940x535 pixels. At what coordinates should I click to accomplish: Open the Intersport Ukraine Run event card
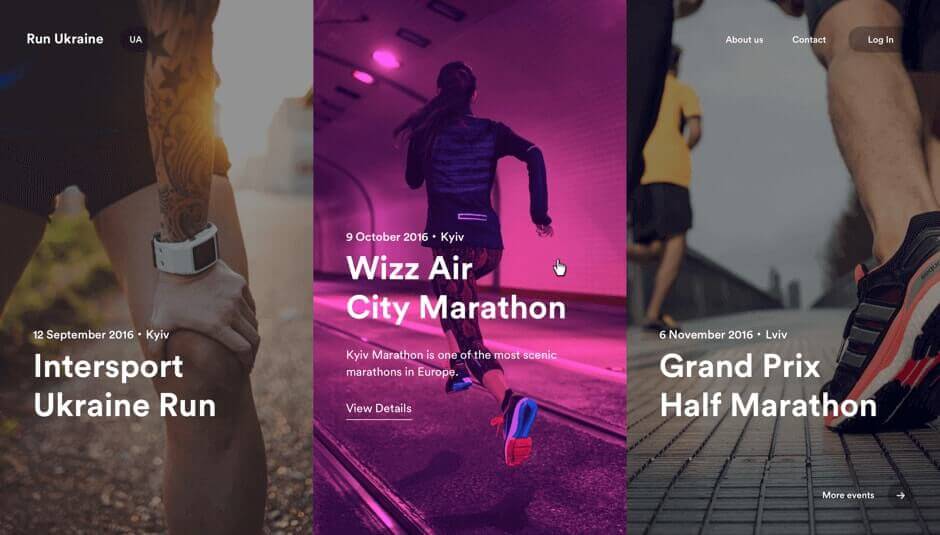124,385
